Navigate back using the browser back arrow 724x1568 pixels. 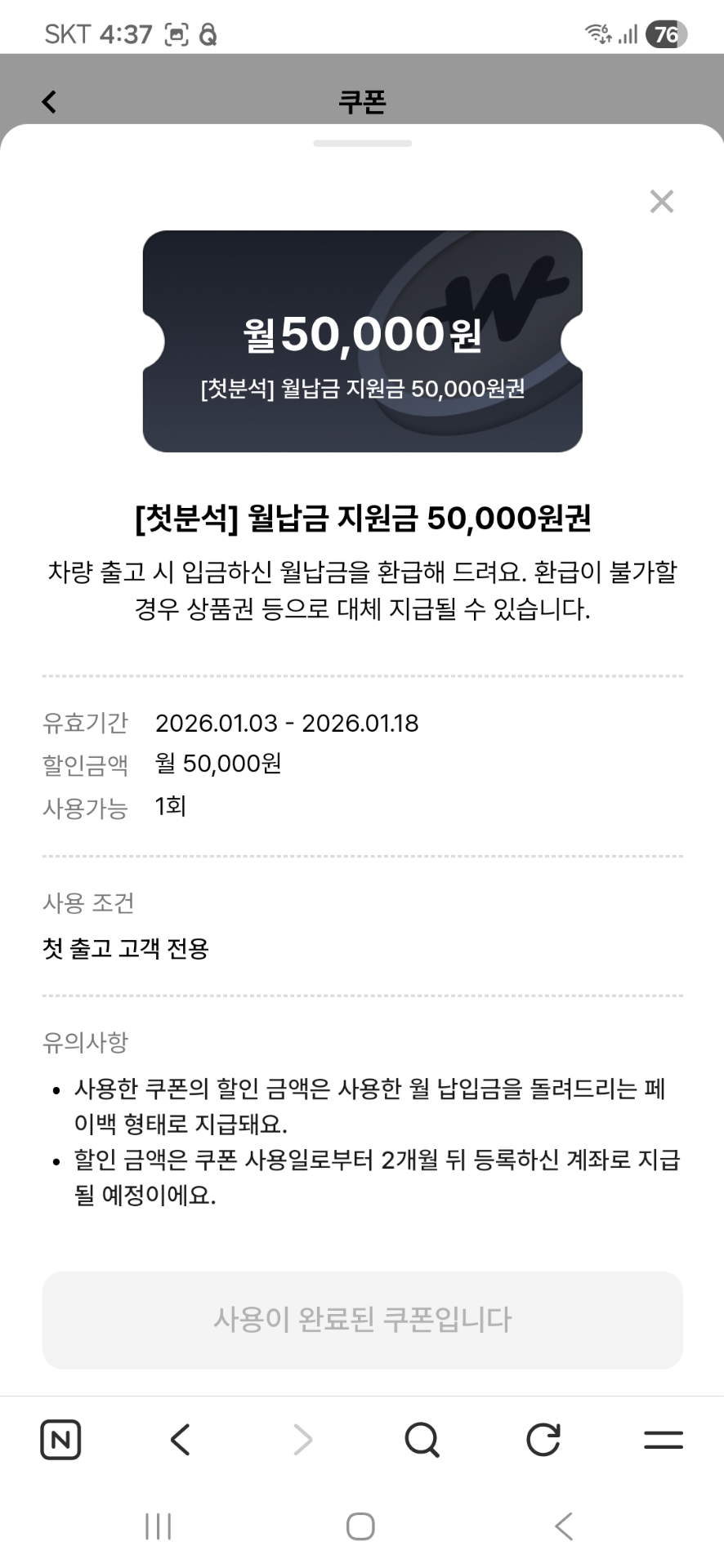(x=181, y=1440)
